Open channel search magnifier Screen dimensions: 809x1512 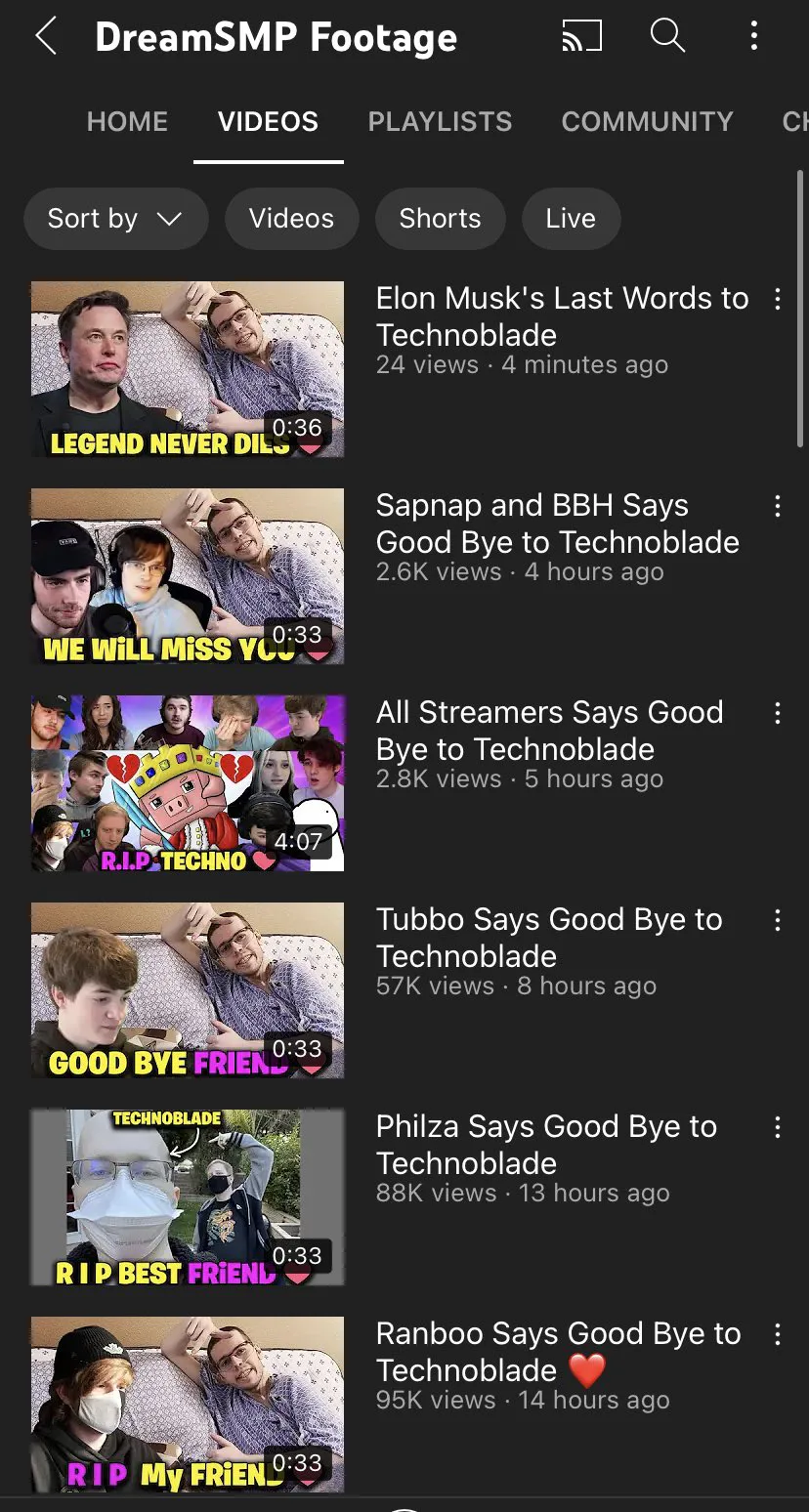coord(667,37)
